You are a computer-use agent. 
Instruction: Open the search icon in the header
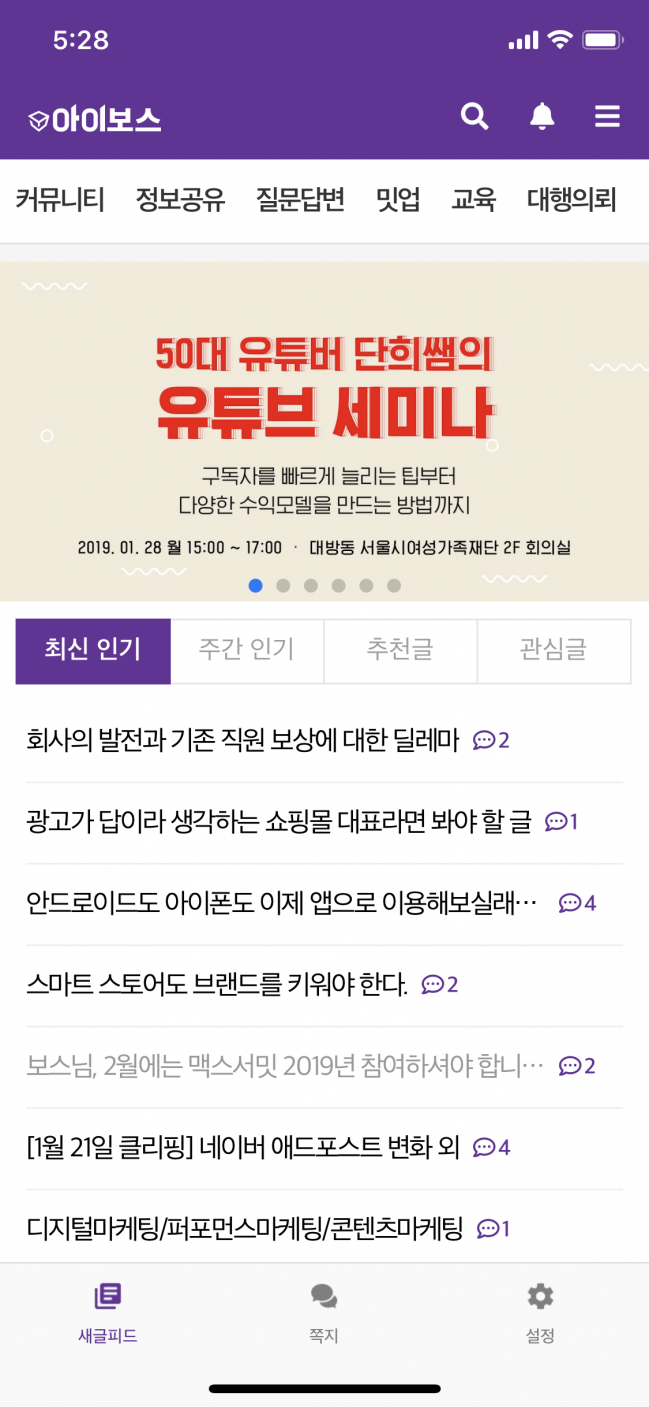tap(474, 117)
